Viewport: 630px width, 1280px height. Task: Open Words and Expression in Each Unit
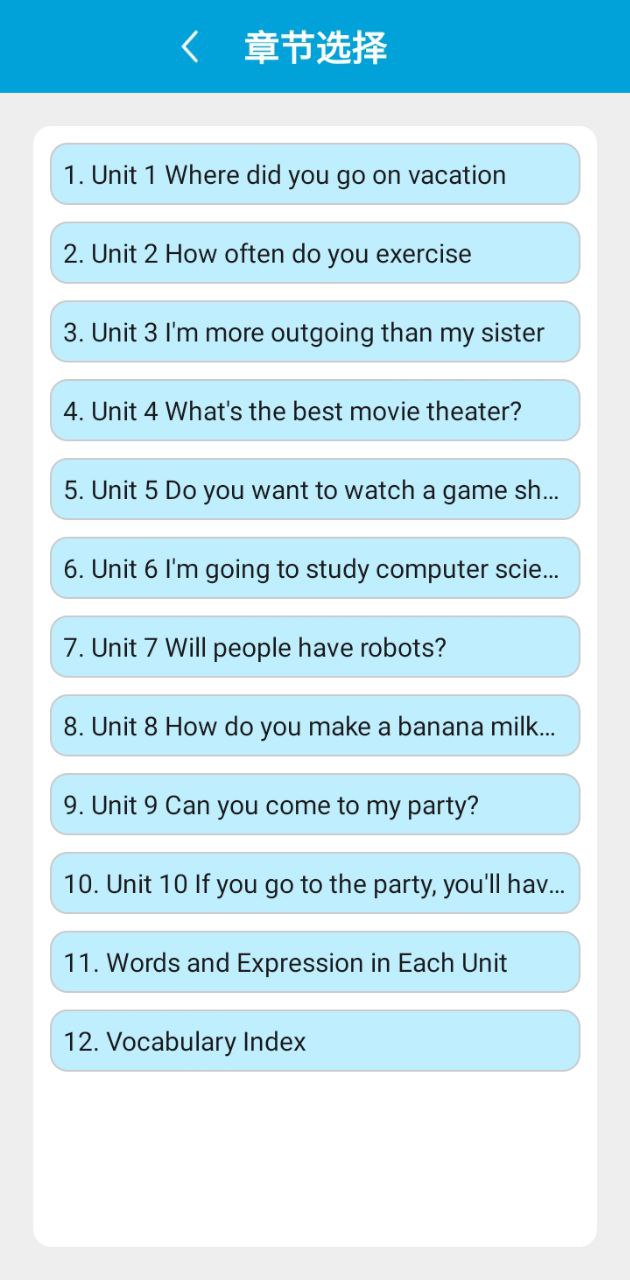(315, 963)
